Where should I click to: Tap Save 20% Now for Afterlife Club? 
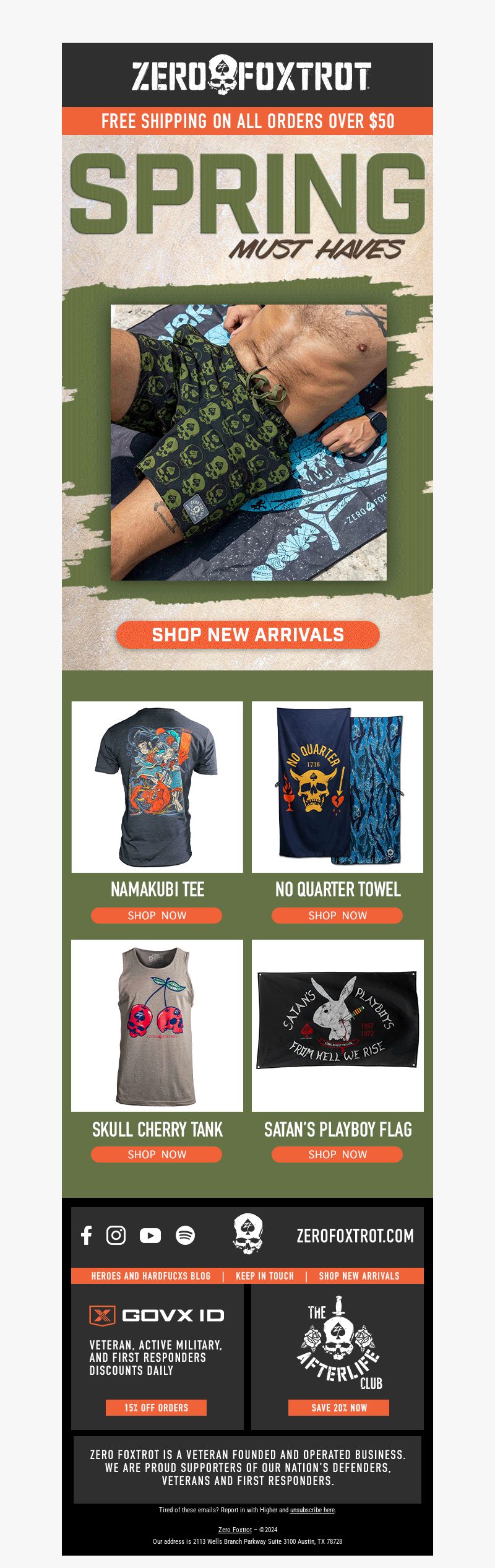pyautogui.click(x=338, y=1408)
